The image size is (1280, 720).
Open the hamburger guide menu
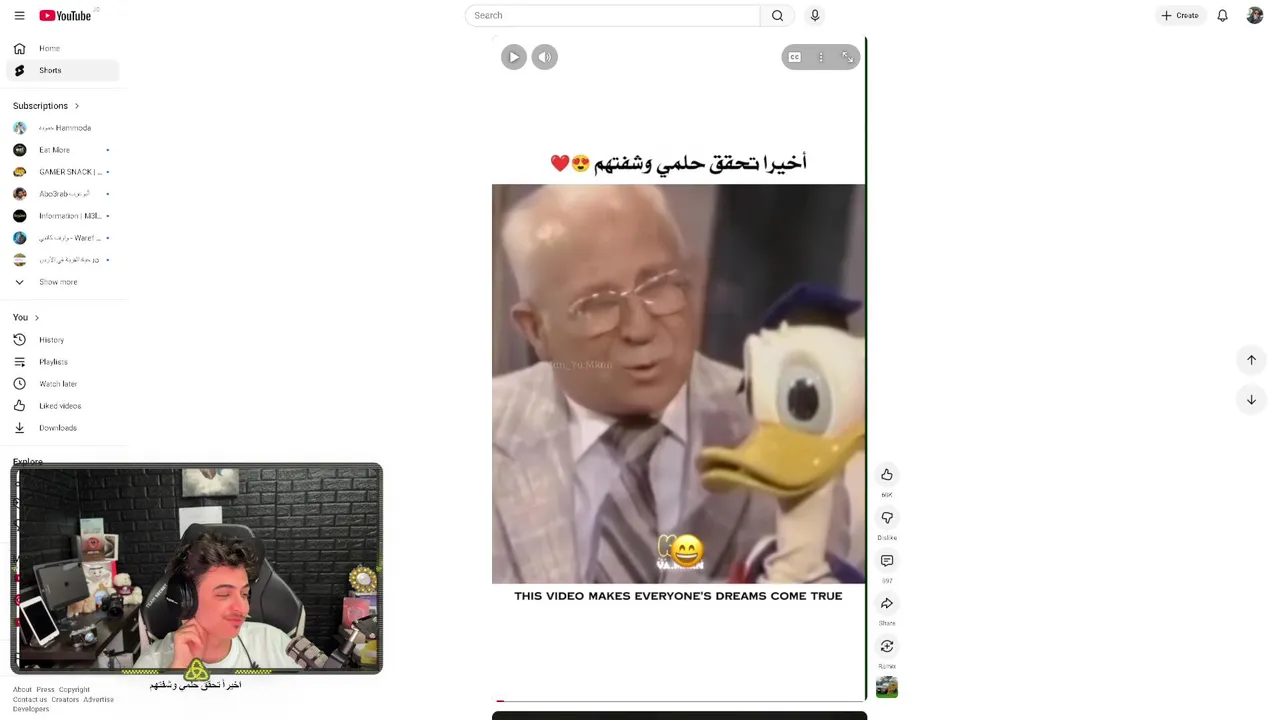point(19,16)
